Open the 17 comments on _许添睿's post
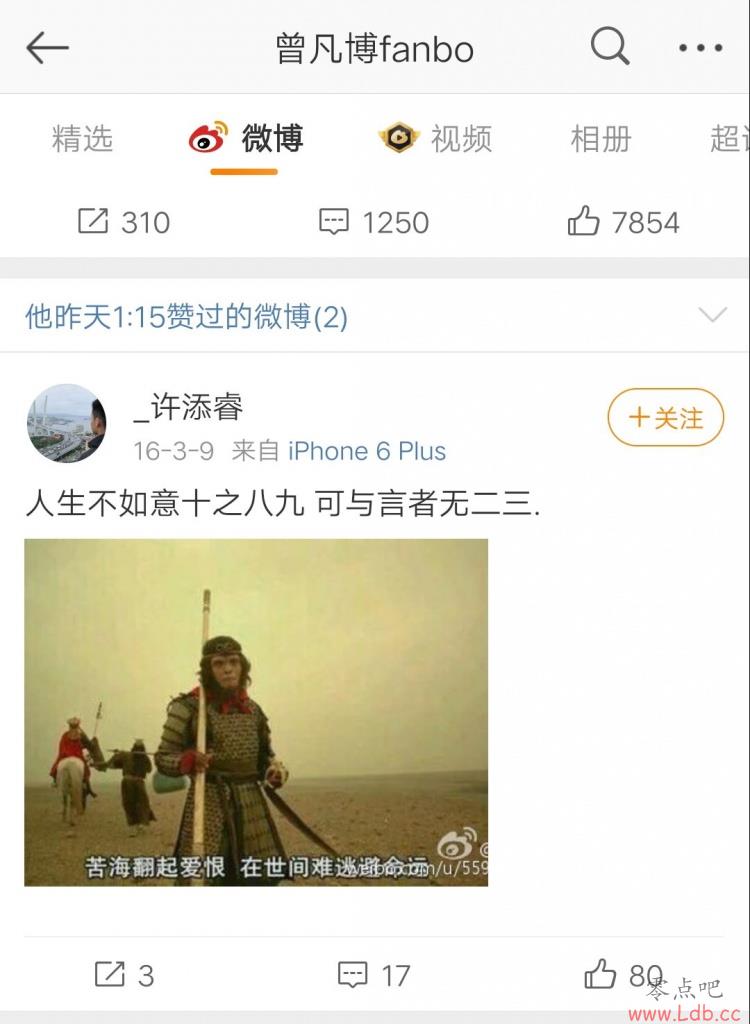Viewport: 750px width, 1024px height. [x=373, y=974]
